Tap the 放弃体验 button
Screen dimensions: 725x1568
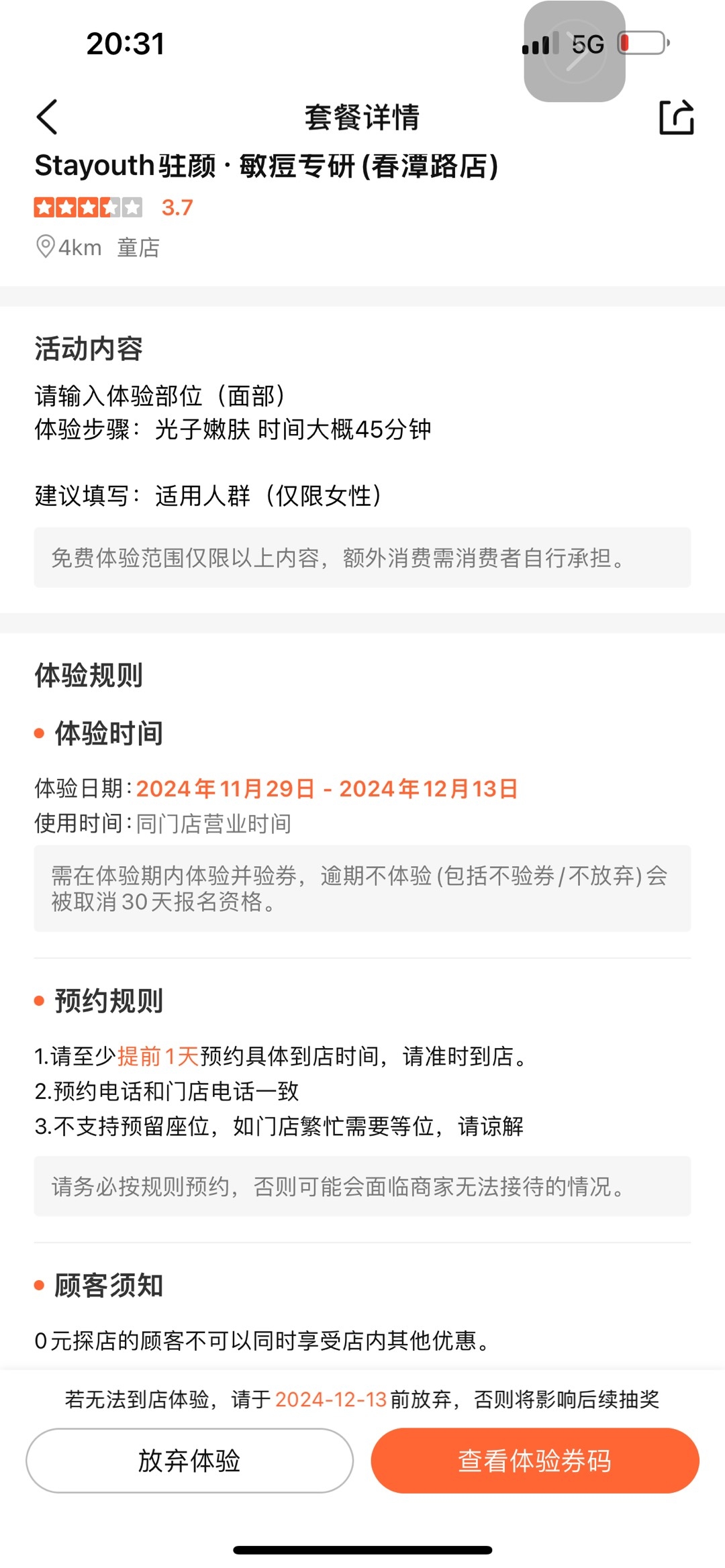point(189,1461)
